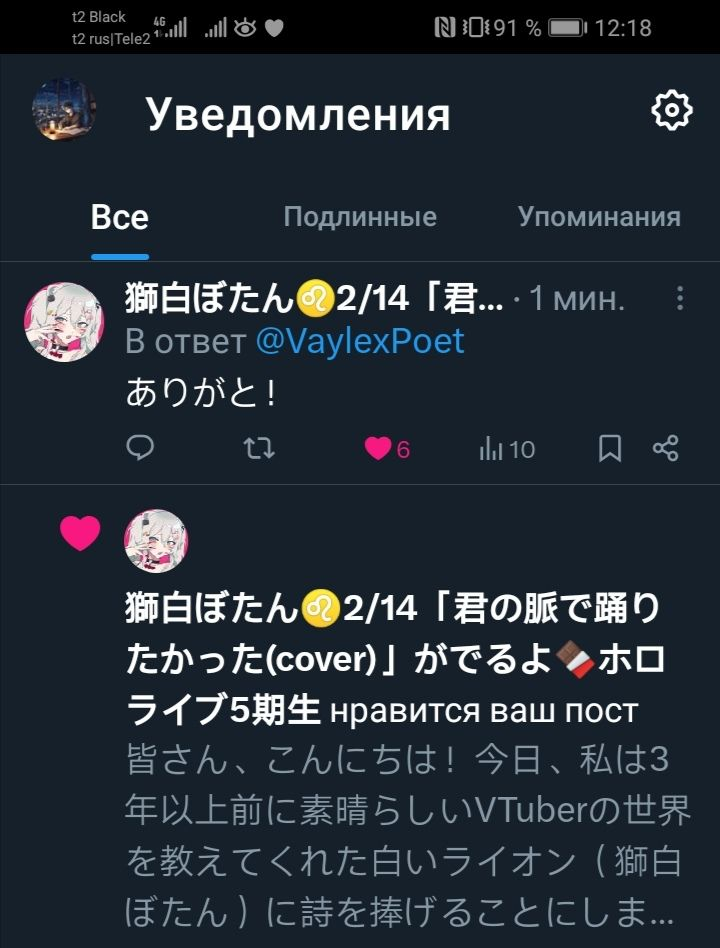Open the avatar in the liked-post notification
Viewport: 720px width, 948px height.
click(x=156, y=541)
